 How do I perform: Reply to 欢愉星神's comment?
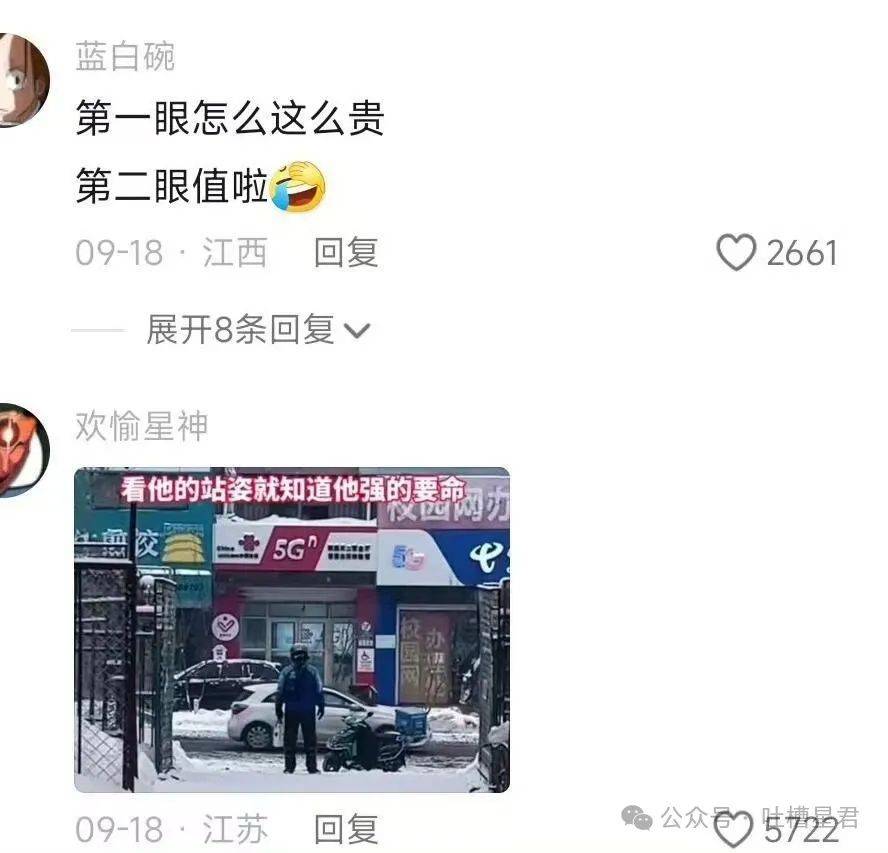345,829
